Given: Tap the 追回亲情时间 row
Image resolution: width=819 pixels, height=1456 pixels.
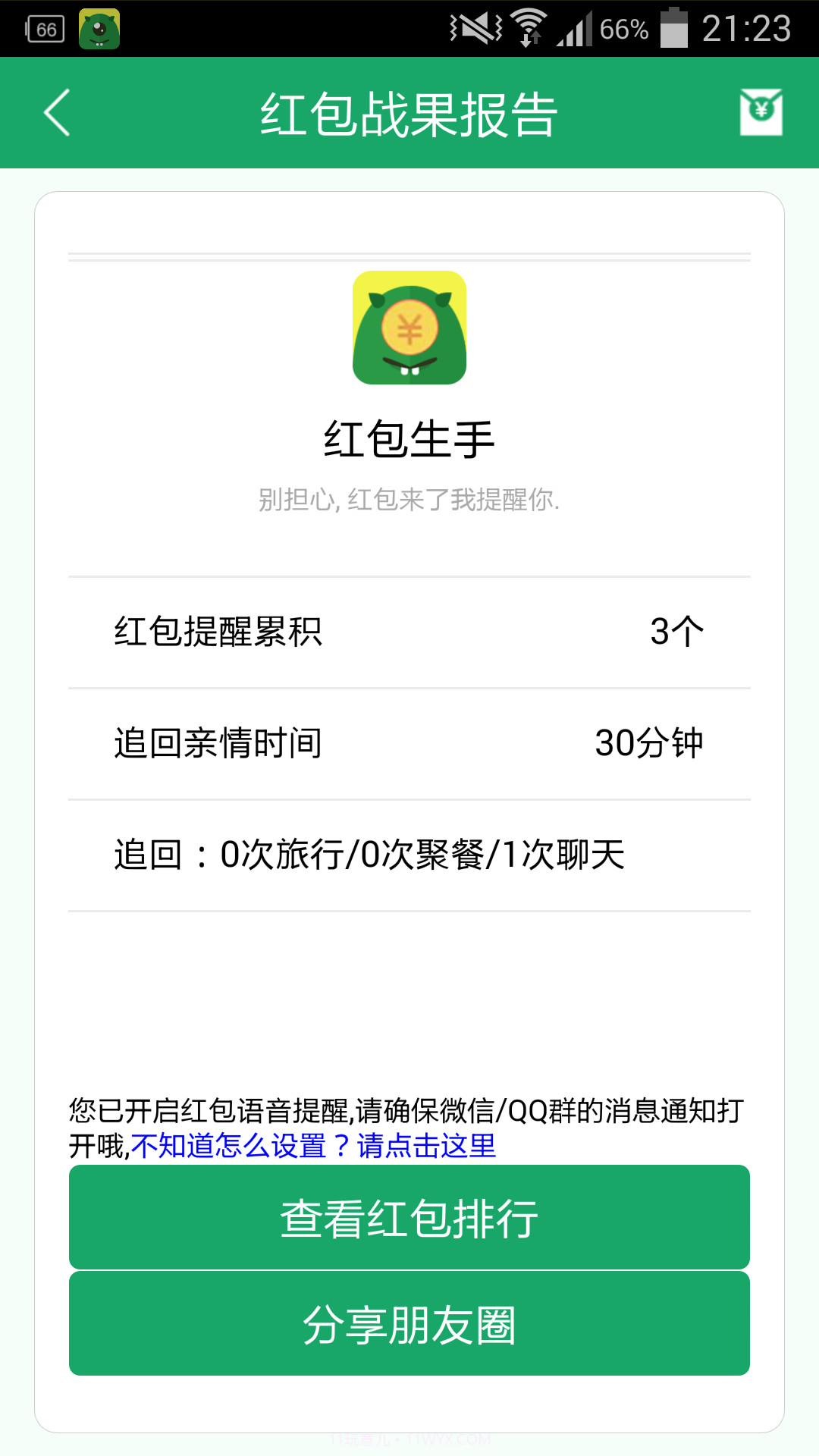Looking at the screenshot, I should tap(409, 744).
